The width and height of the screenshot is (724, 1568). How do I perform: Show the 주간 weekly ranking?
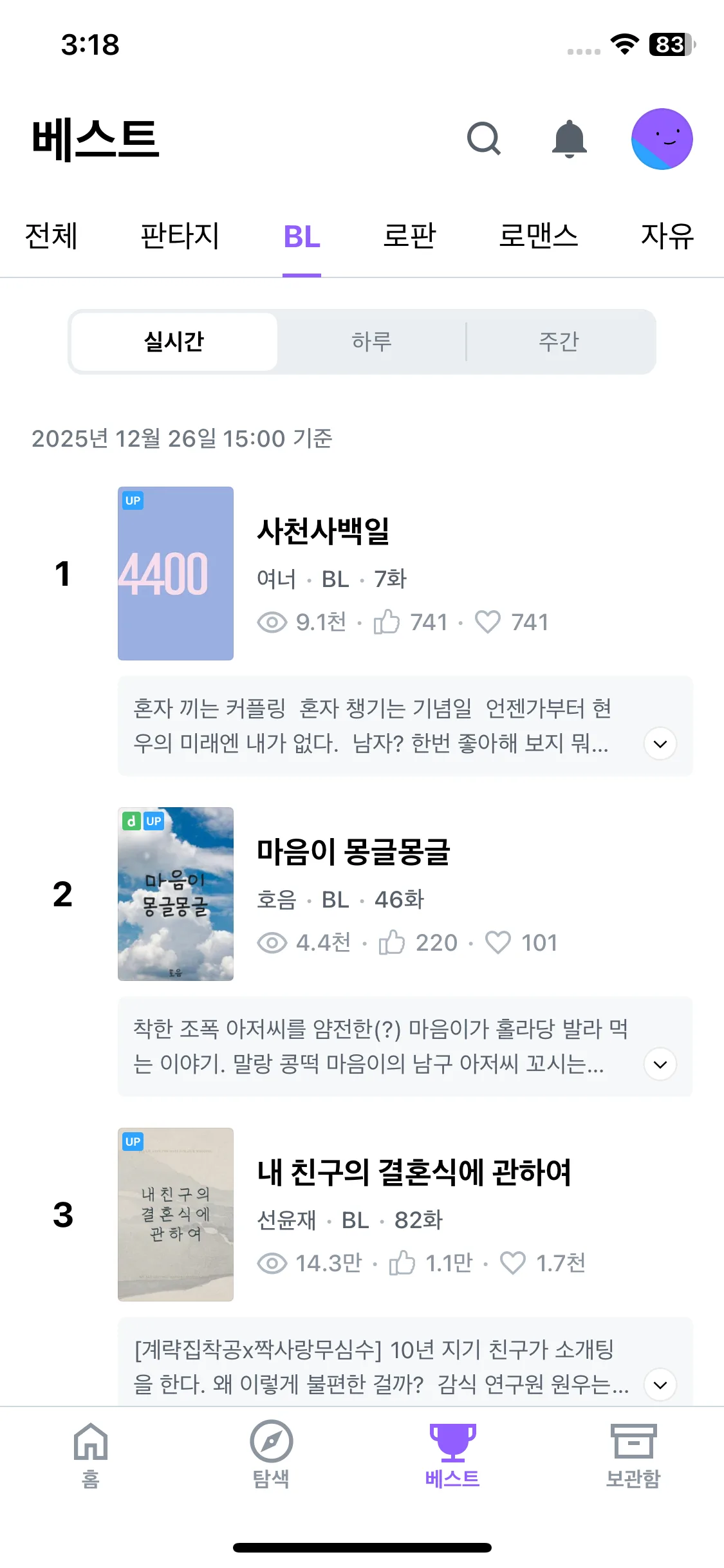click(x=559, y=342)
